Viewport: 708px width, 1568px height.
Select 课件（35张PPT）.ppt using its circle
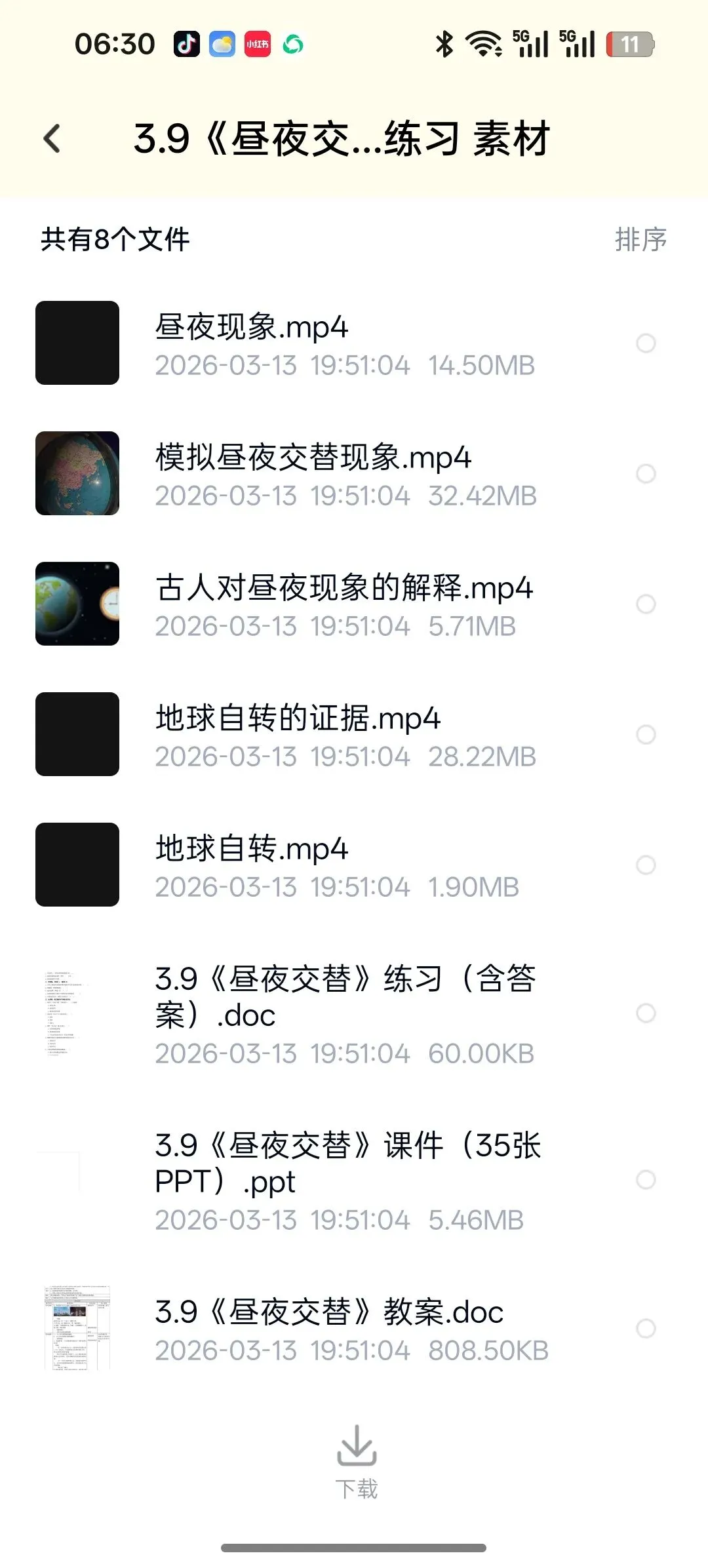(x=646, y=1179)
